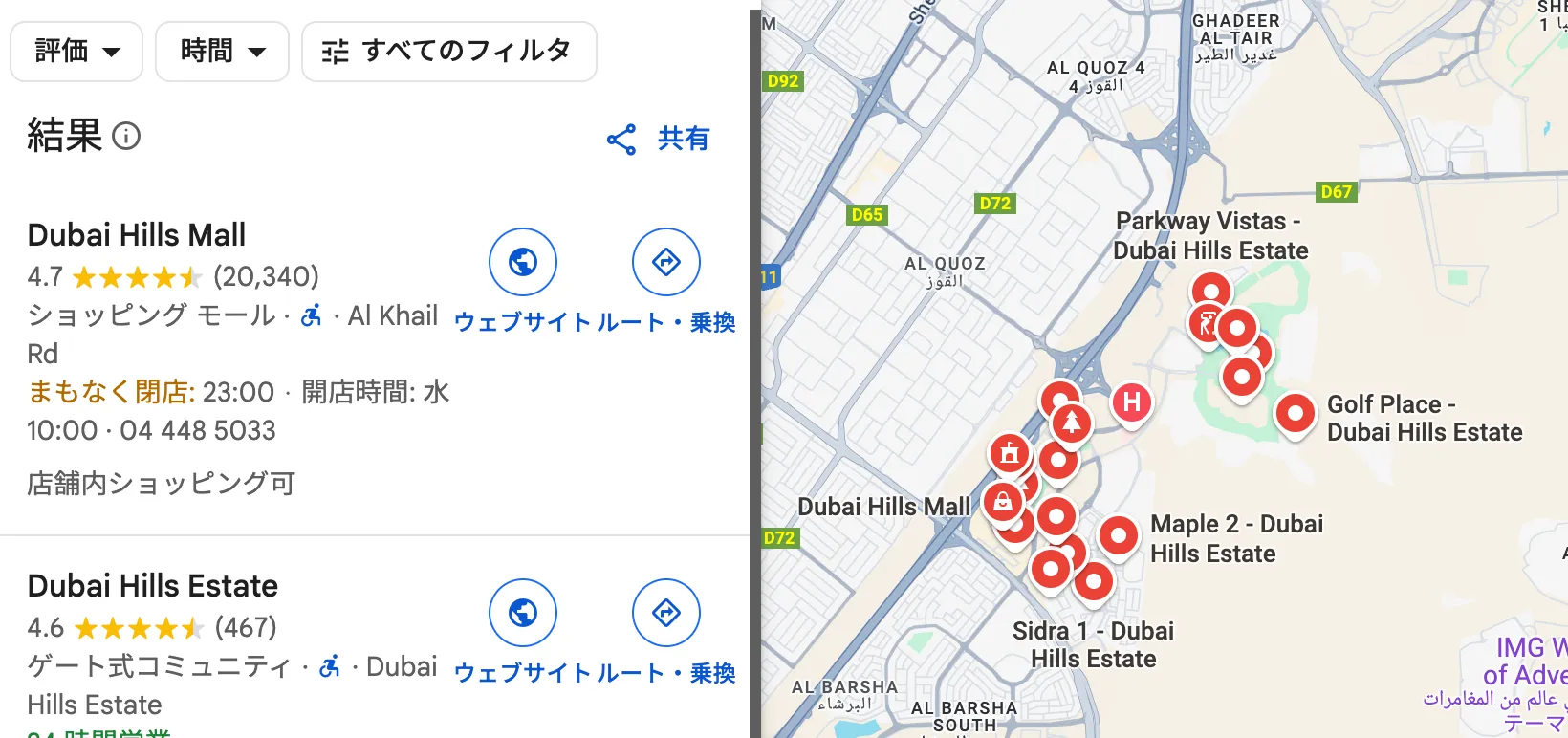Get directions to Dubai Hills Estate
The width and height of the screenshot is (1568, 738).
(x=666, y=613)
